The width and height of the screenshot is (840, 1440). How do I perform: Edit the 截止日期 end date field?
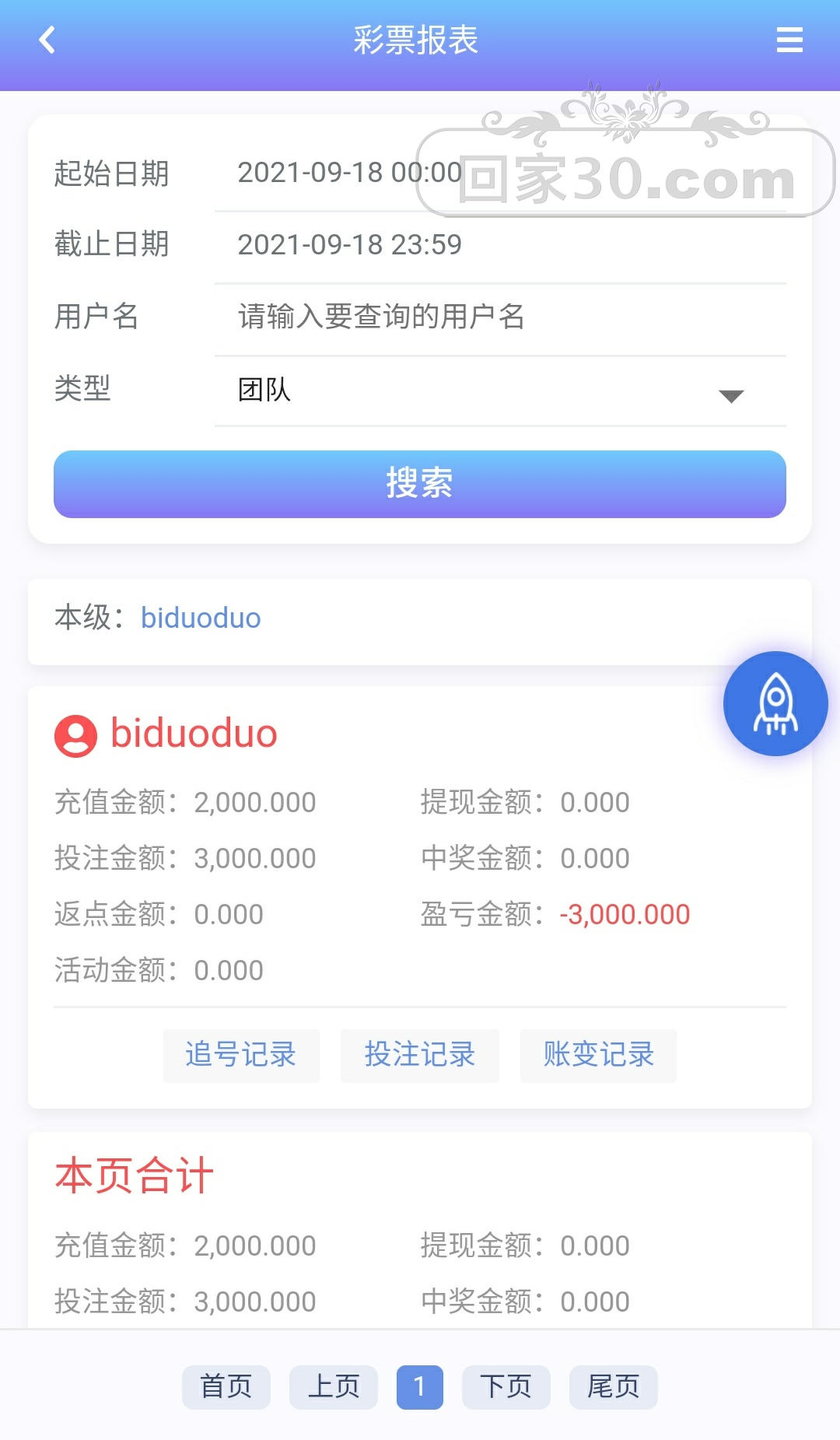(x=498, y=245)
